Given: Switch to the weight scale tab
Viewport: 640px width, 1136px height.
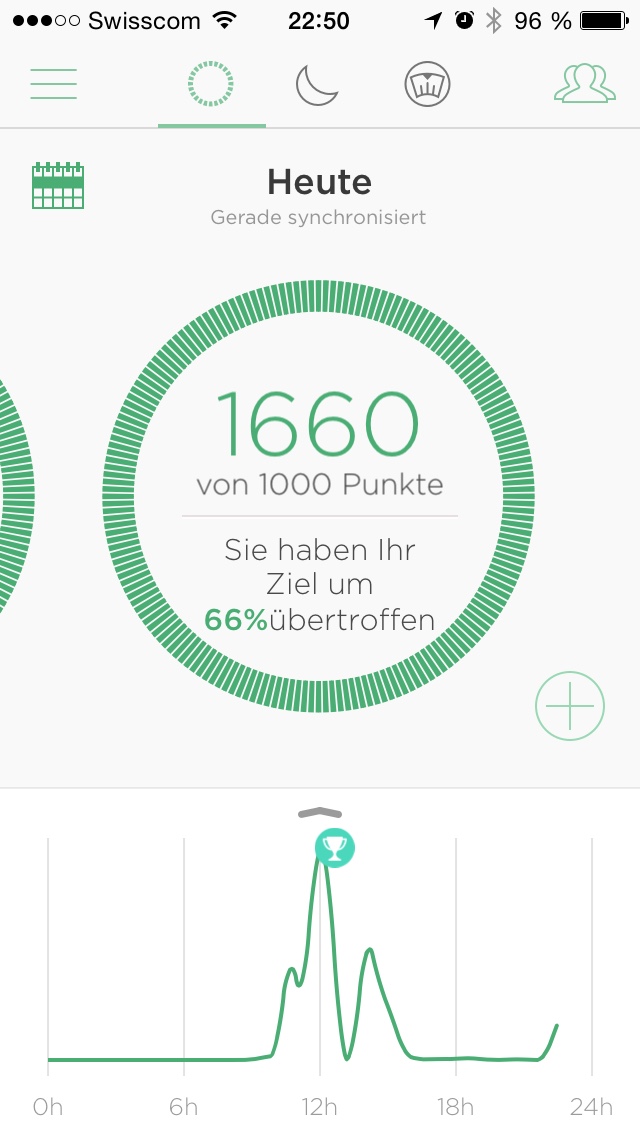Looking at the screenshot, I should [427, 84].
